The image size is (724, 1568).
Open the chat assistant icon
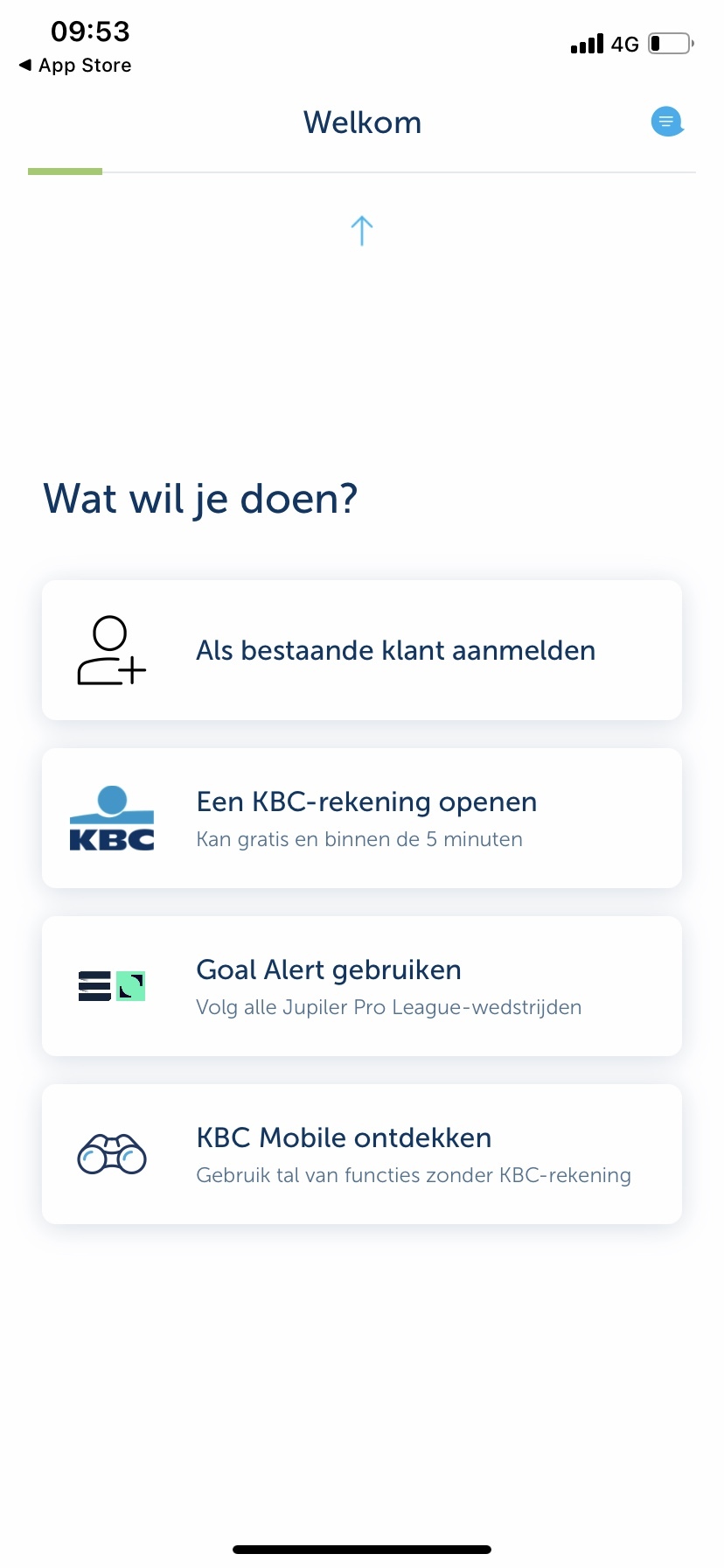pos(666,122)
